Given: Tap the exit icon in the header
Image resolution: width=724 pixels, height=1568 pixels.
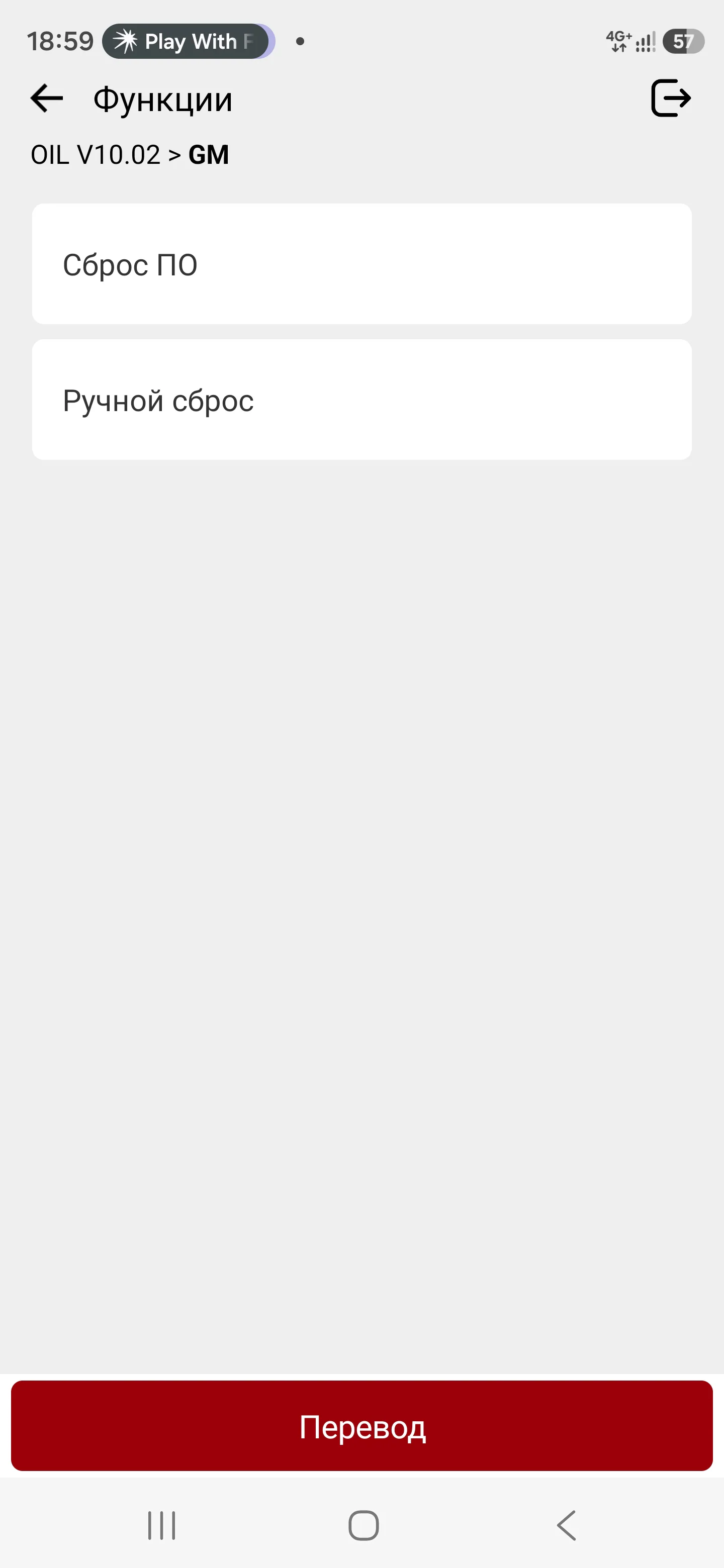Looking at the screenshot, I should point(670,98).
